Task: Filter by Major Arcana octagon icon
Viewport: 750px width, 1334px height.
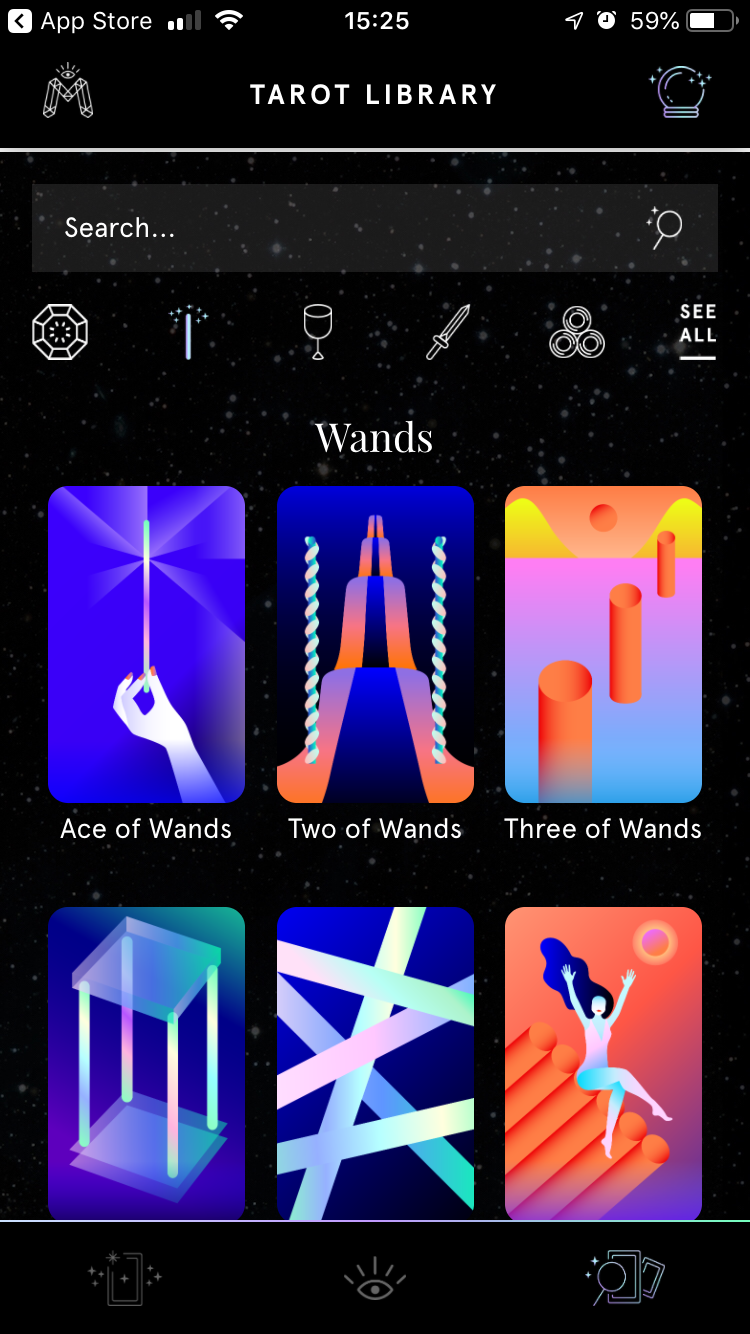Action: (x=60, y=332)
